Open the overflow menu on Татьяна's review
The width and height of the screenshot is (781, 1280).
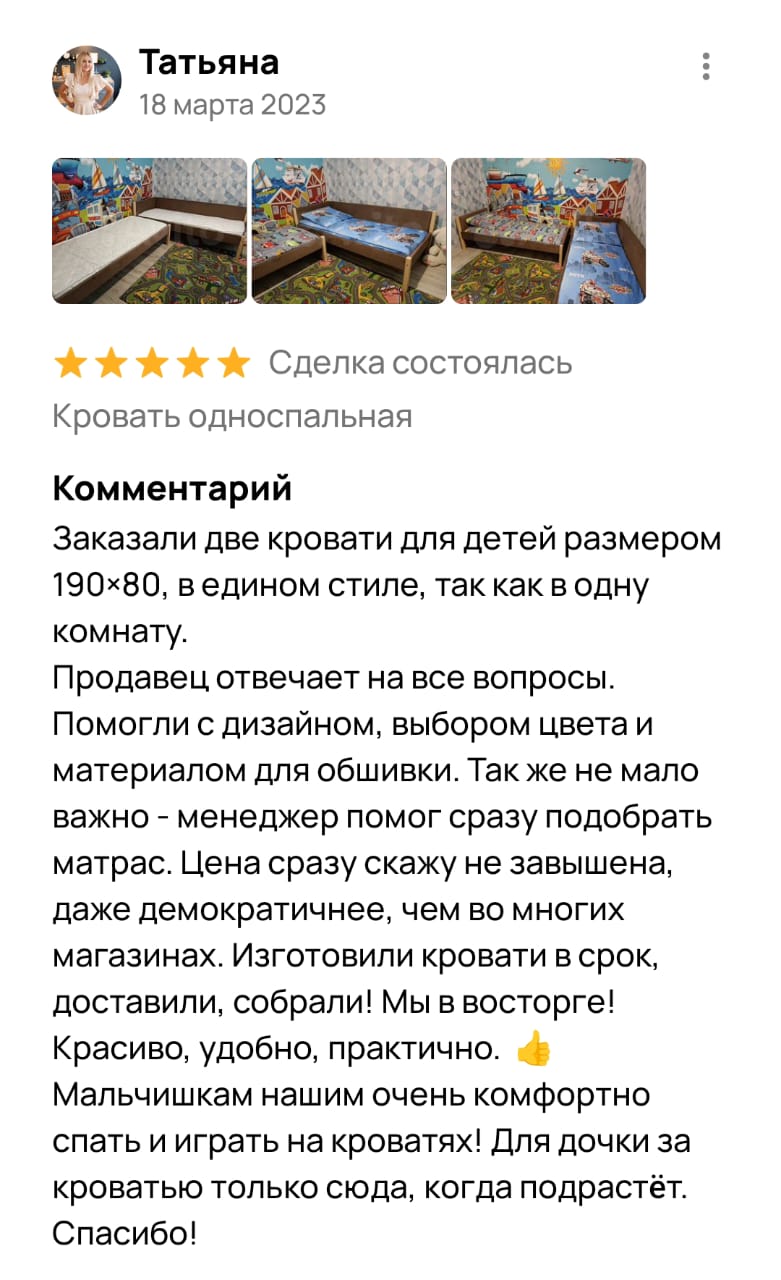click(706, 67)
